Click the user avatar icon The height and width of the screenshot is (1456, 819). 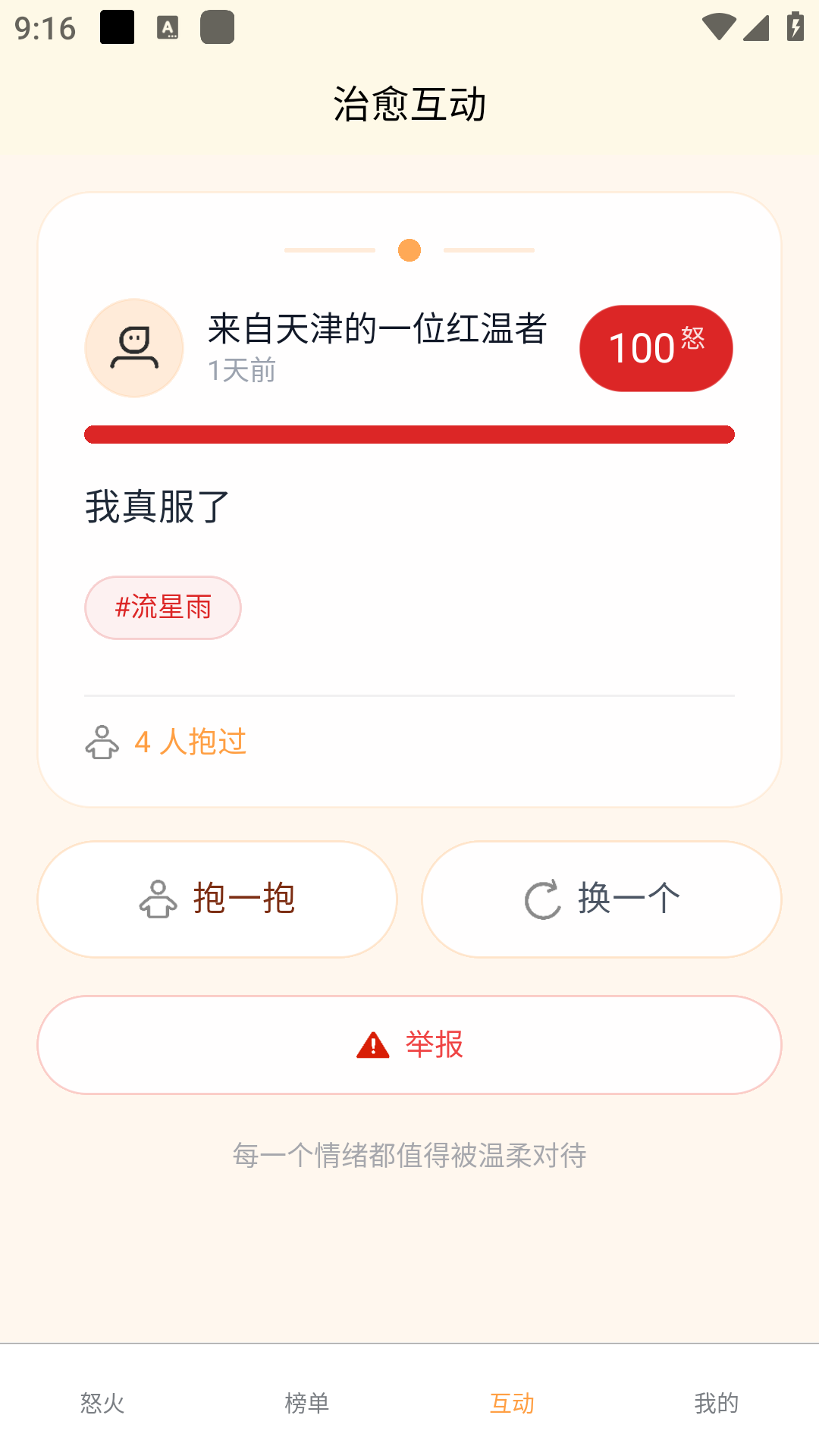click(133, 347)
